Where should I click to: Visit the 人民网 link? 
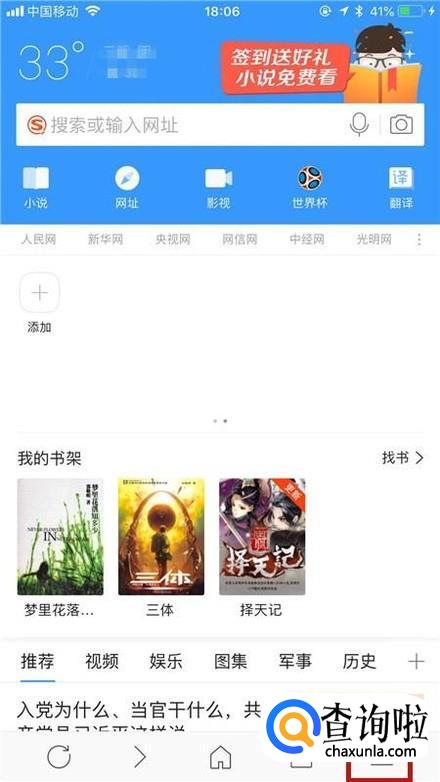tap(38, 240)
